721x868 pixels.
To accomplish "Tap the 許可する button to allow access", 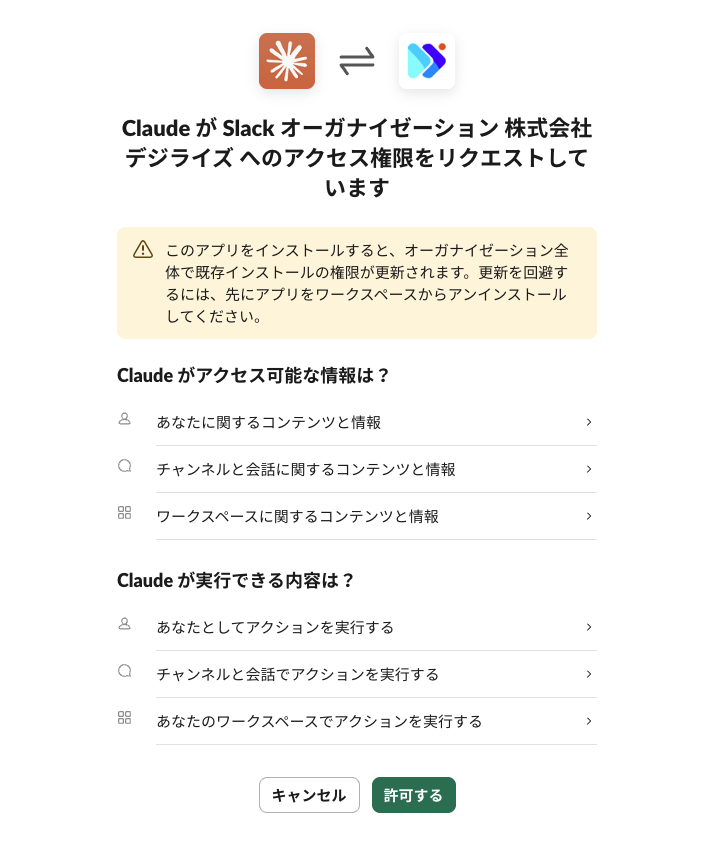I will point(413,795).
